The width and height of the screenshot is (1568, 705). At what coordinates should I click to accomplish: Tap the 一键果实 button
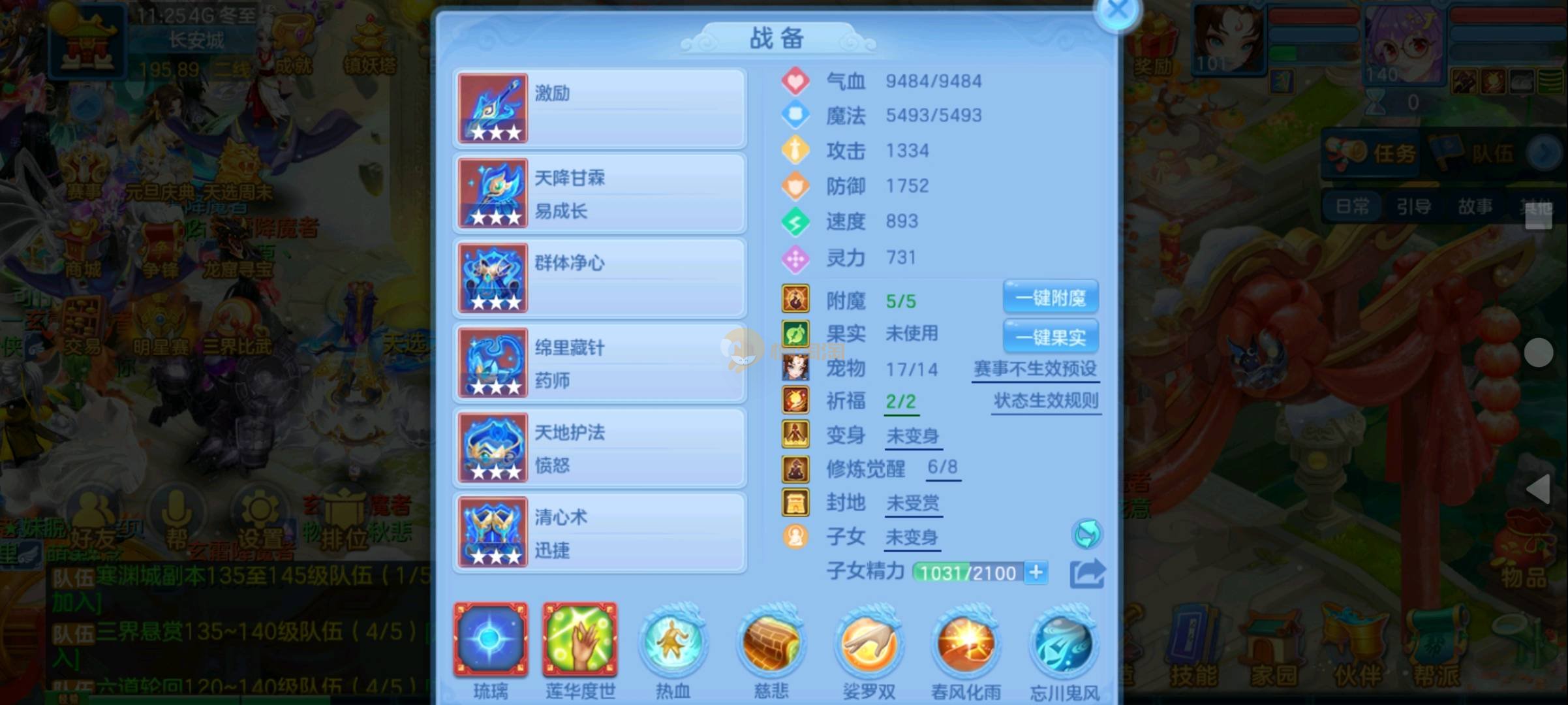point(1050,337)
